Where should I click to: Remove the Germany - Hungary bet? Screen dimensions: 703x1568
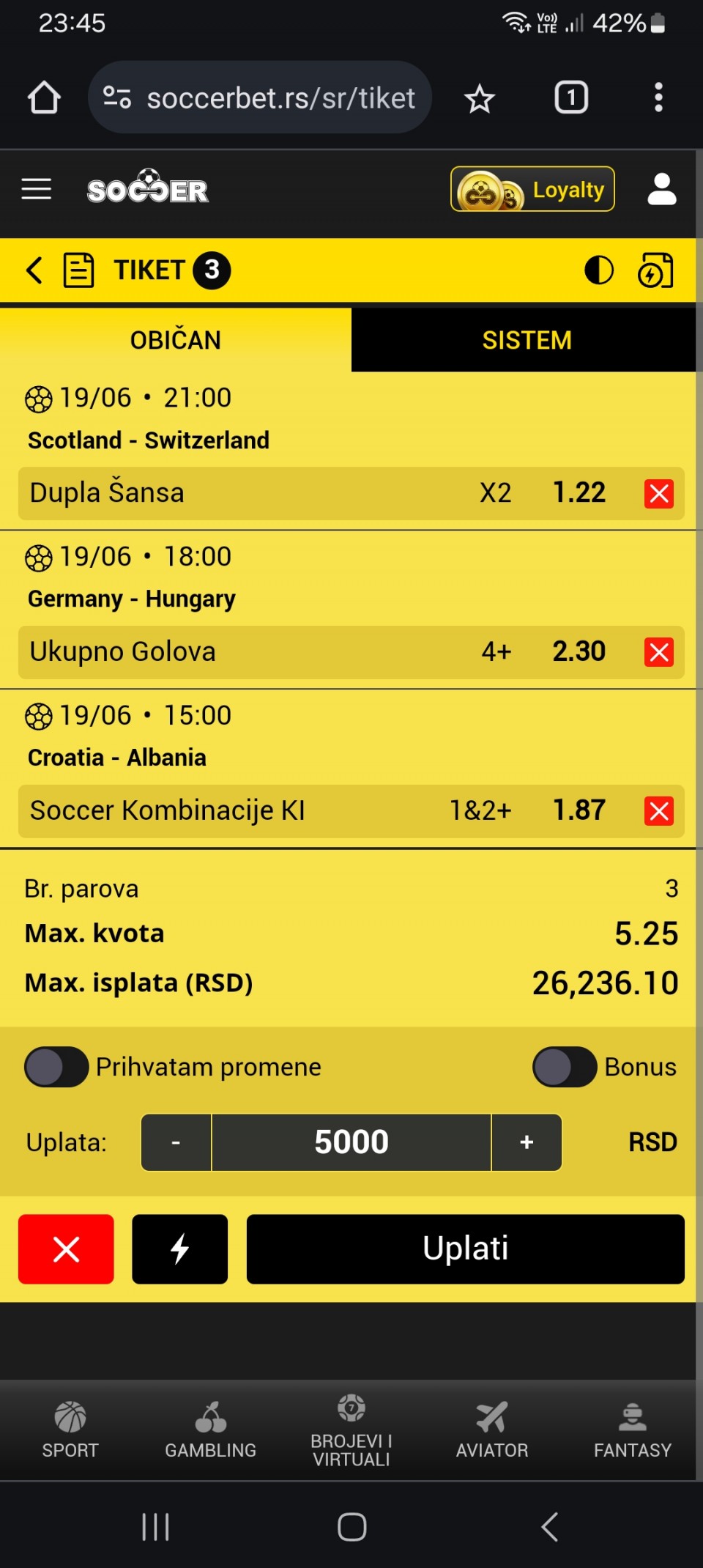click(x=659, y=652)
